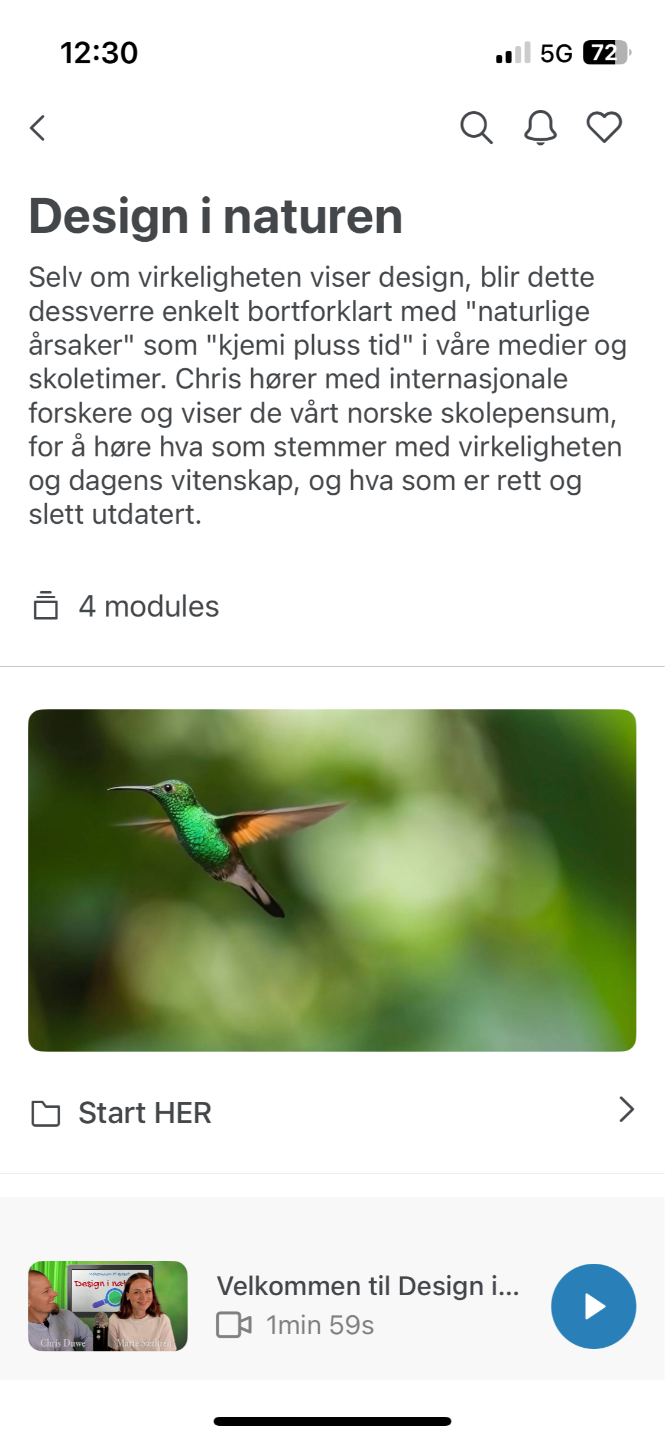665x1440 pixels.
Task: Open the search magnifier icon
Action: (476, 128)
